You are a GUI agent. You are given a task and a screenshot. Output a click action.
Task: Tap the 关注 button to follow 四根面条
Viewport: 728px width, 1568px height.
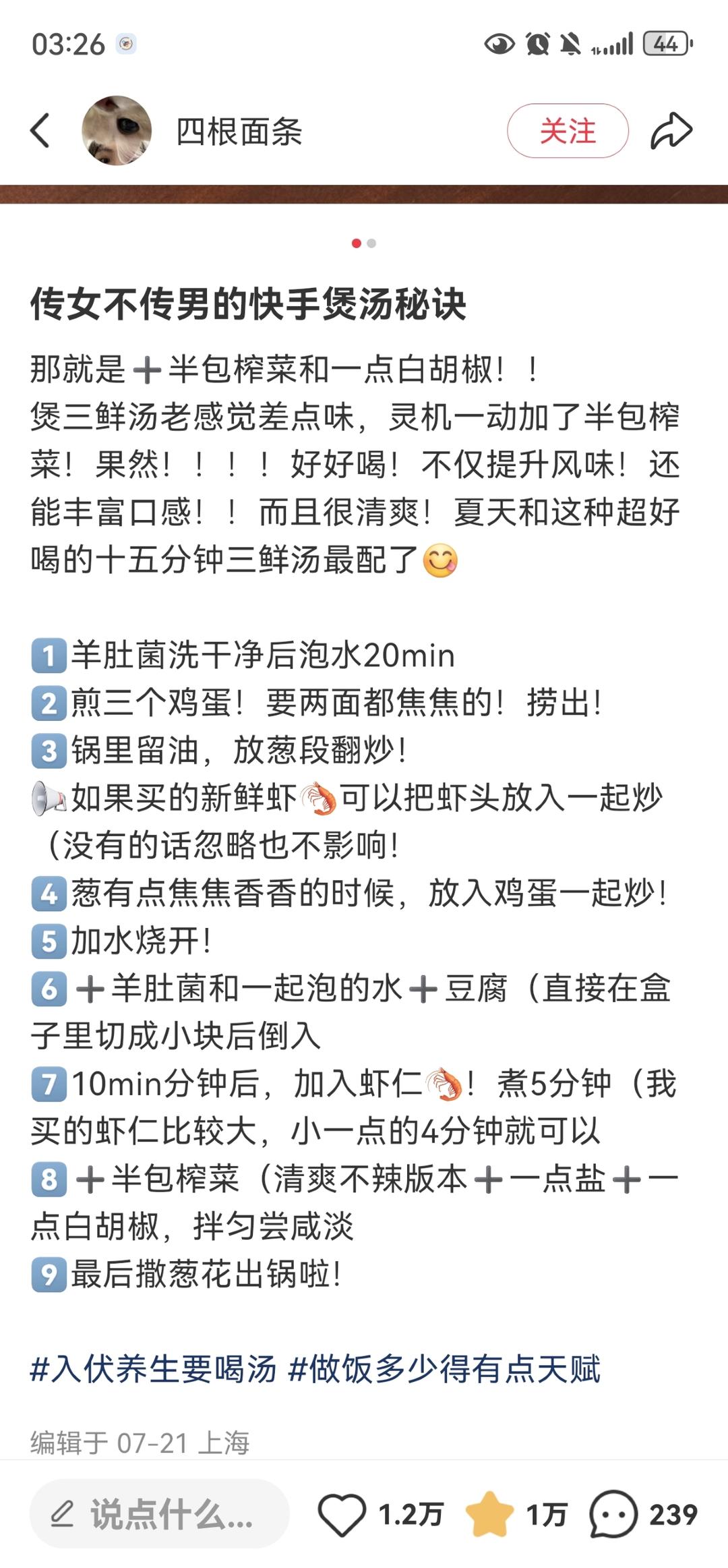tap(570, 132)
